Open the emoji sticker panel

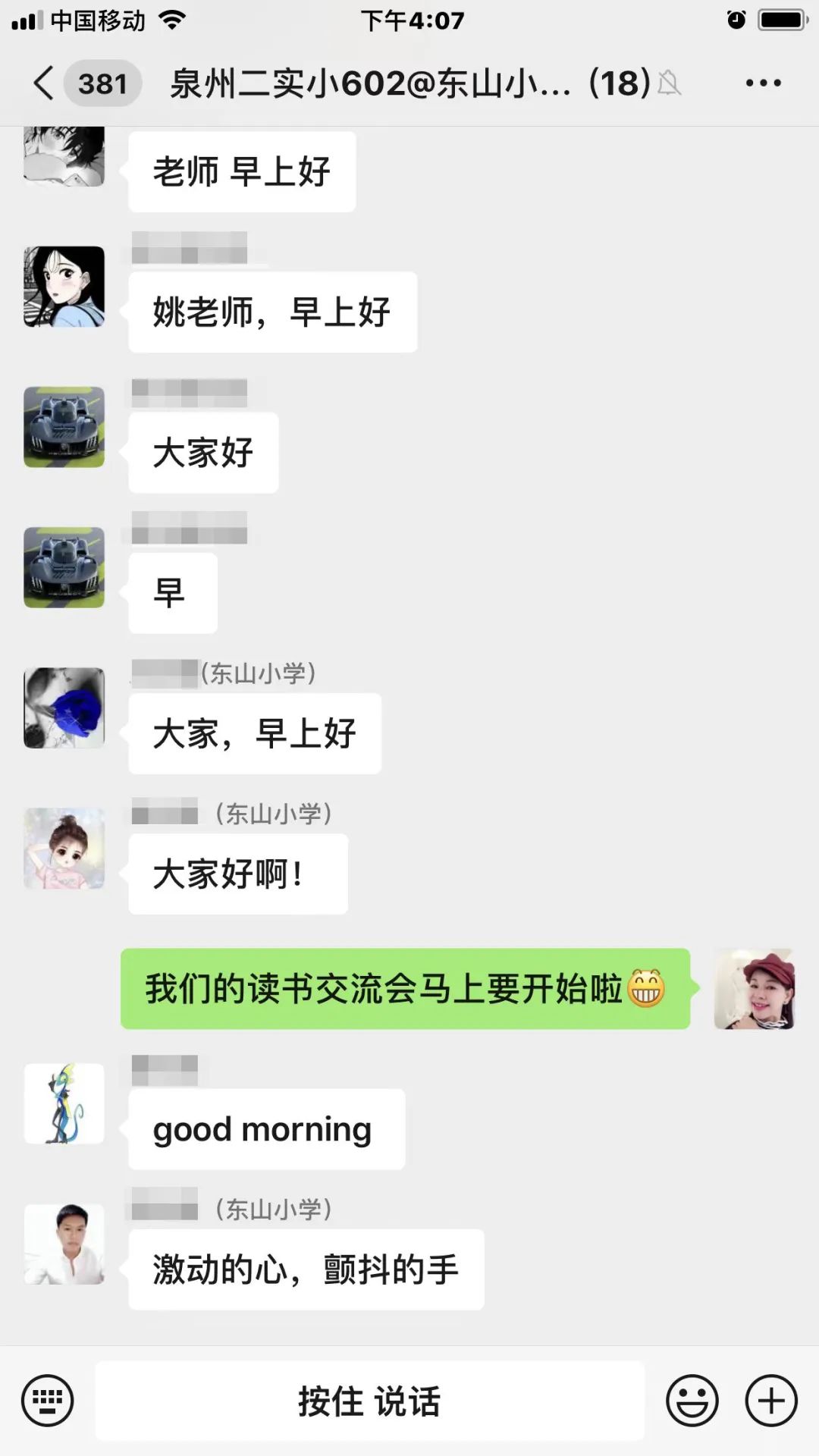[692, 1401]
